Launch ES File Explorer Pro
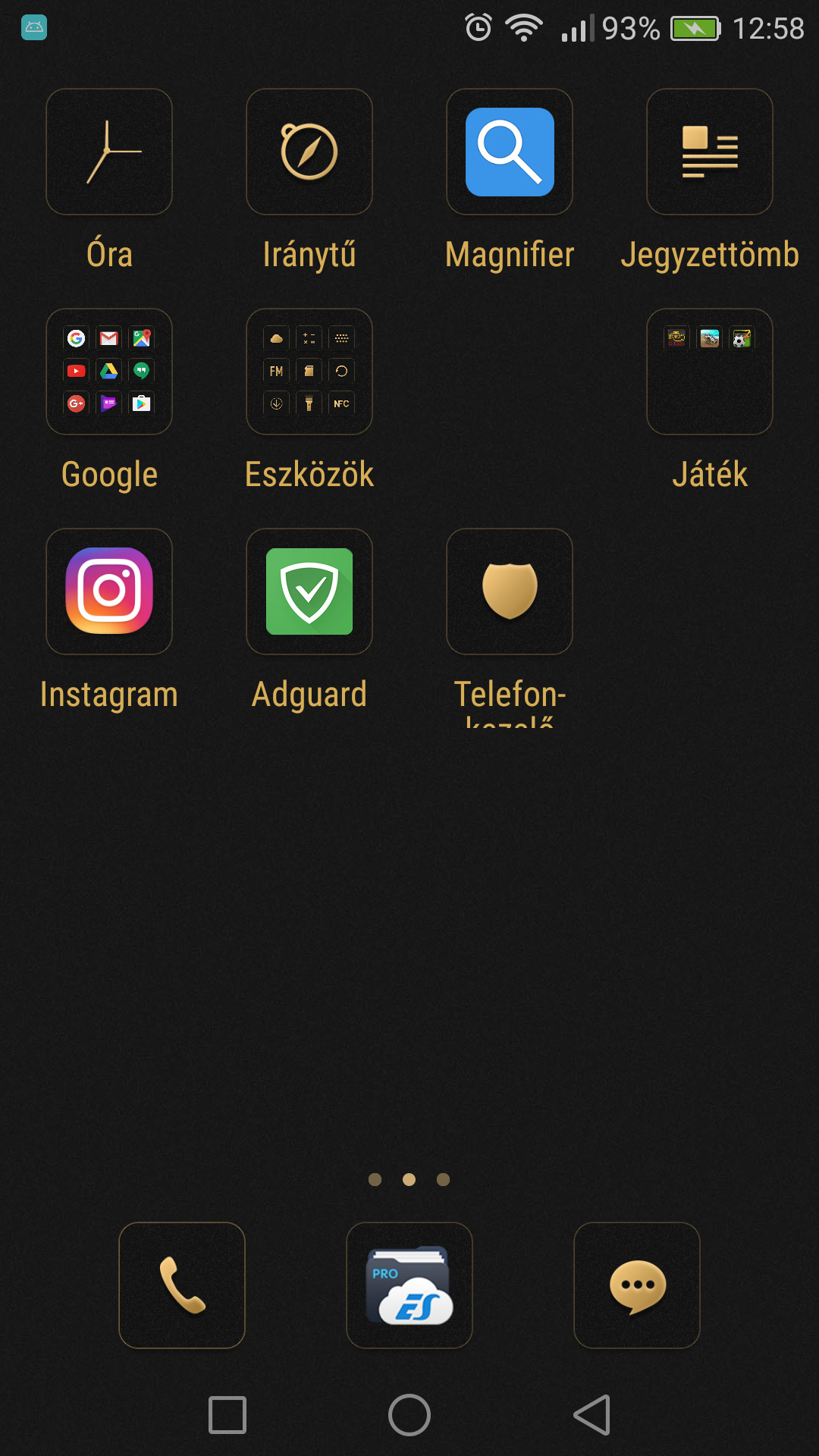 click(409, 1285)
